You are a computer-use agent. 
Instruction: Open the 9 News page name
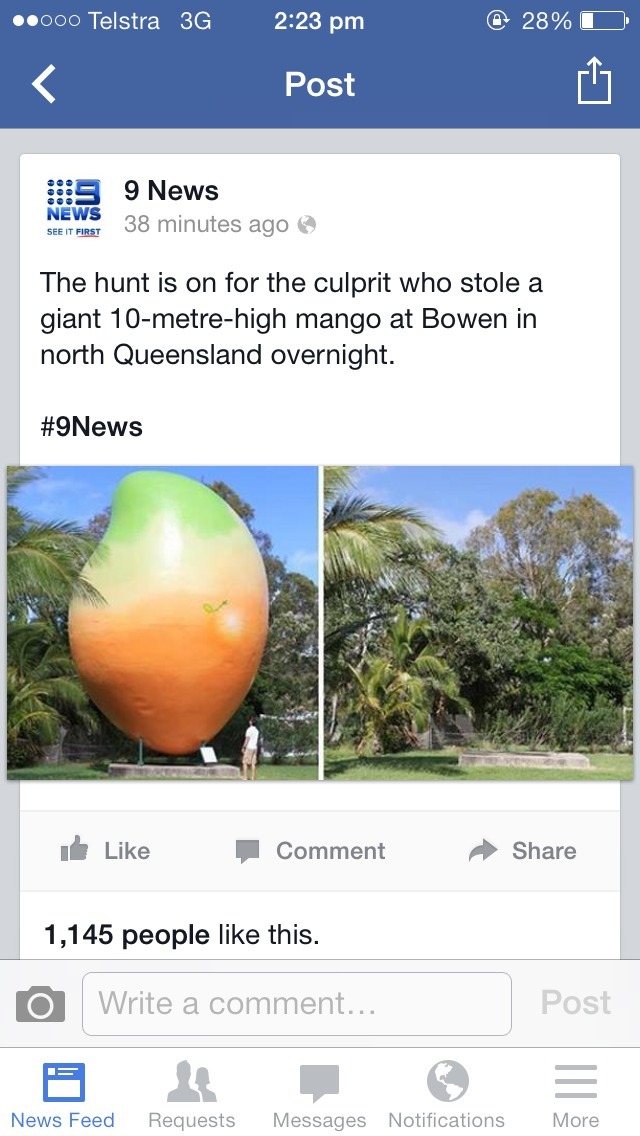[x=171, y=191]
